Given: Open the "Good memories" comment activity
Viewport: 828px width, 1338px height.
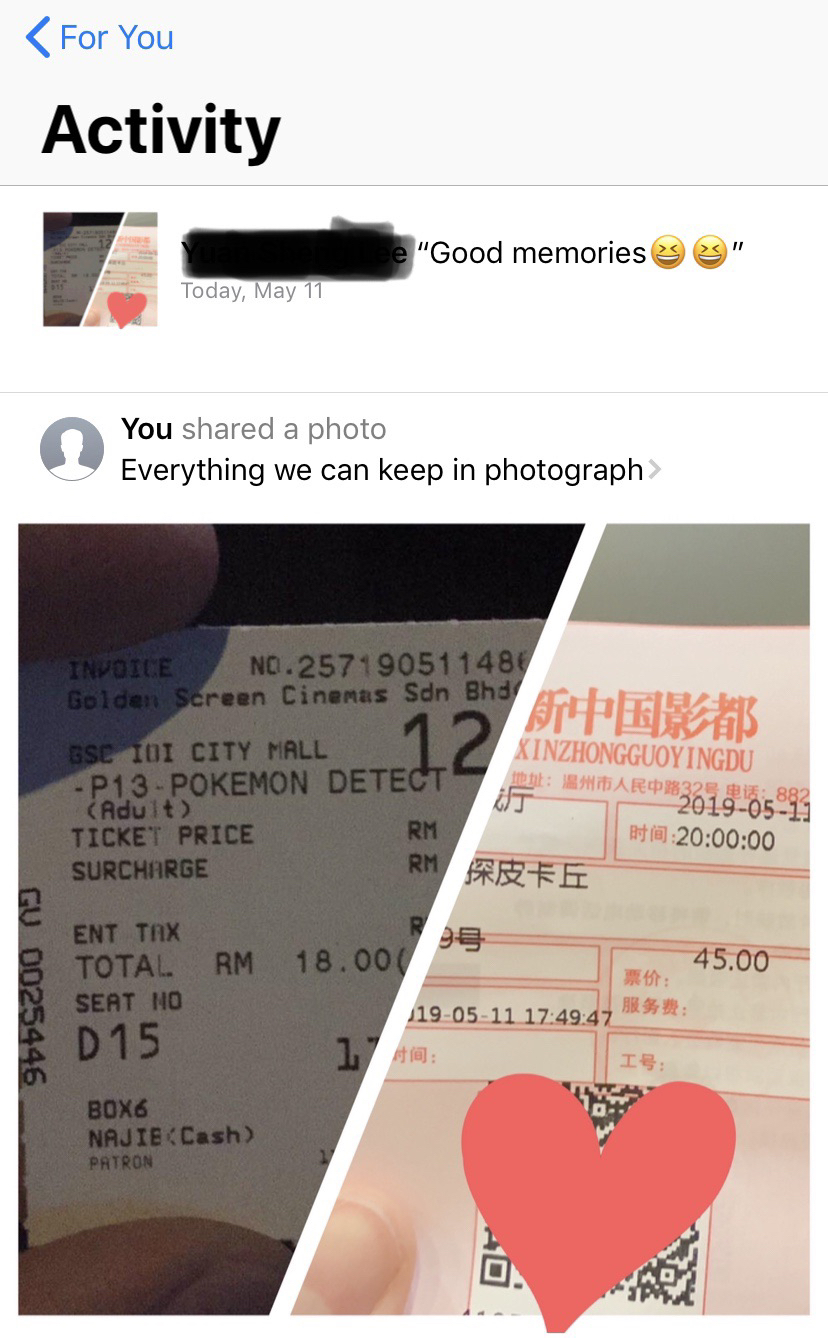Looking at the screenshot, I should 414,270.
